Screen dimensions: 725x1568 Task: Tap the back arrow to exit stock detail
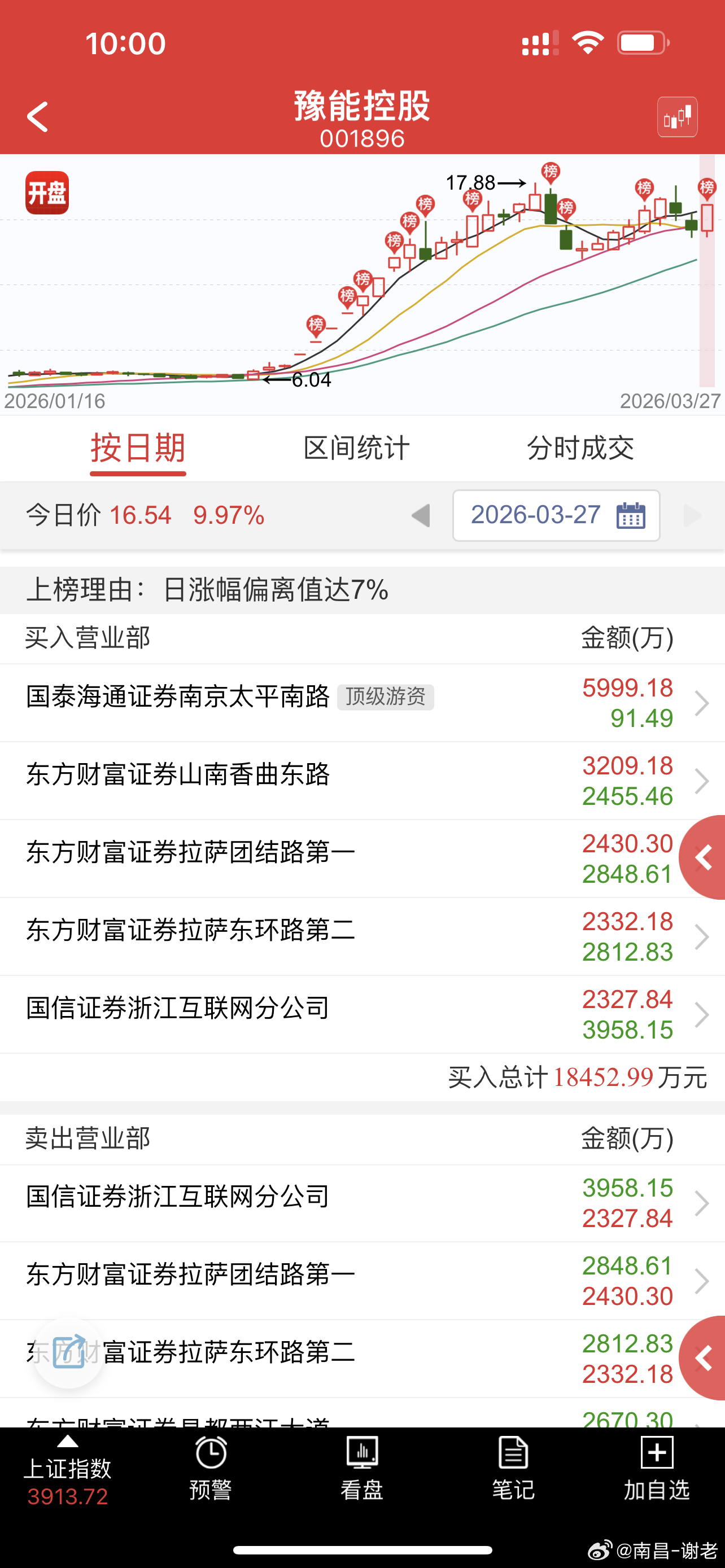pyautogui.click(x=38, y=116)
